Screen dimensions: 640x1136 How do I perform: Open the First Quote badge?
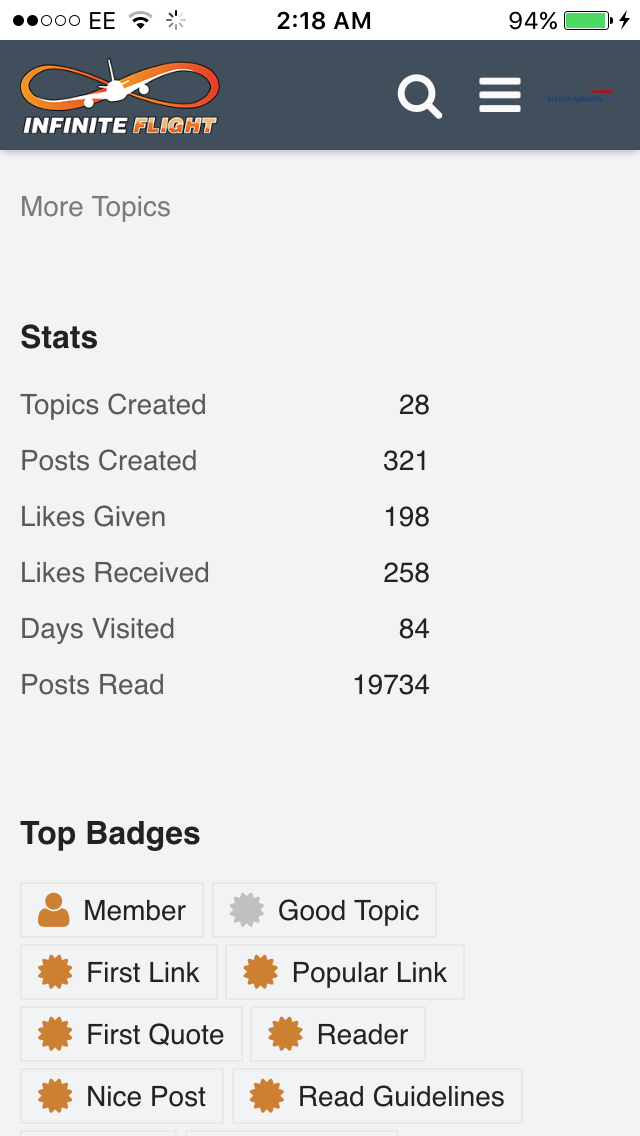[131, 1034]
